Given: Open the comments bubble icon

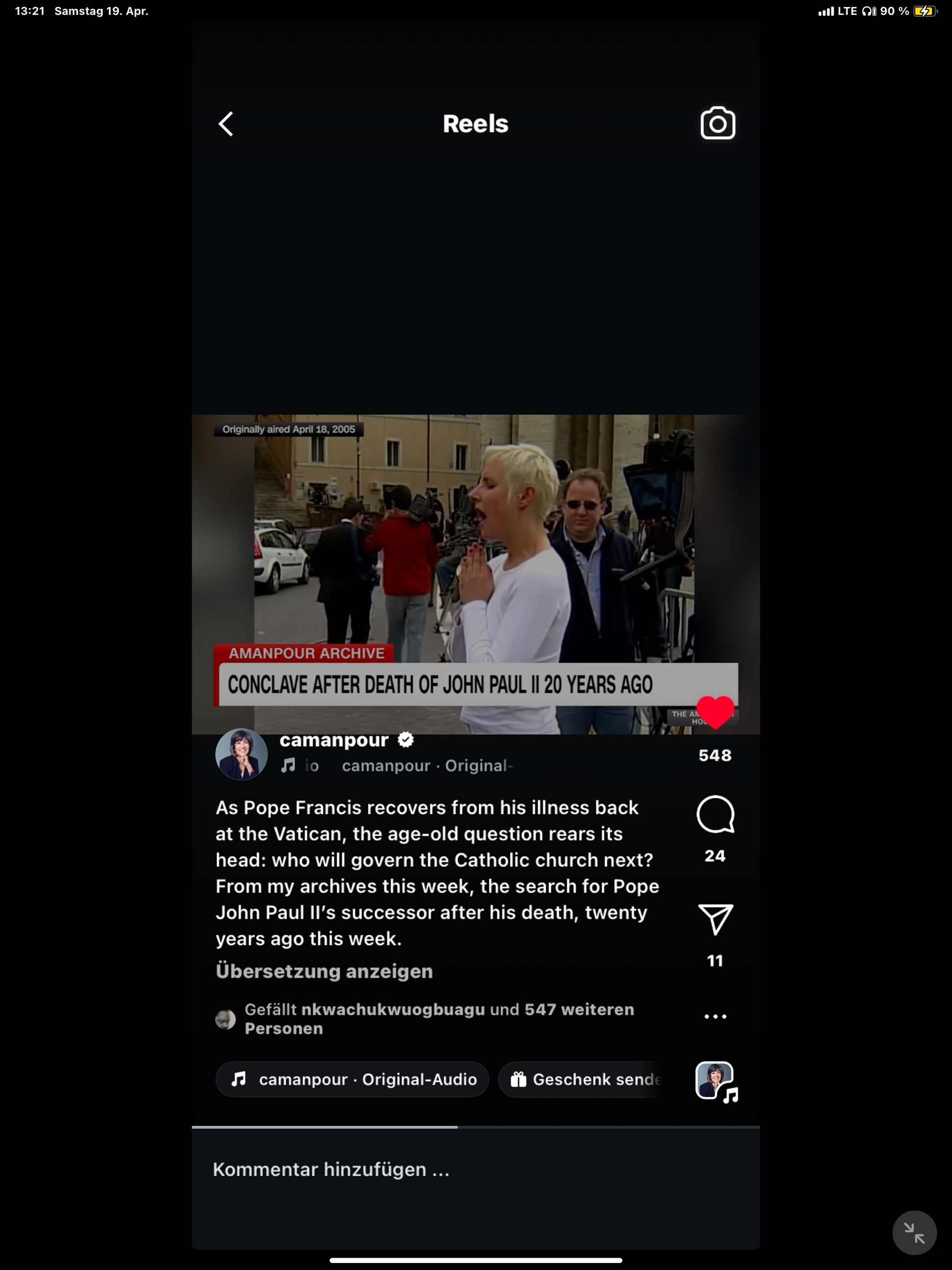Looking at the screenshot, I should 715,814.
